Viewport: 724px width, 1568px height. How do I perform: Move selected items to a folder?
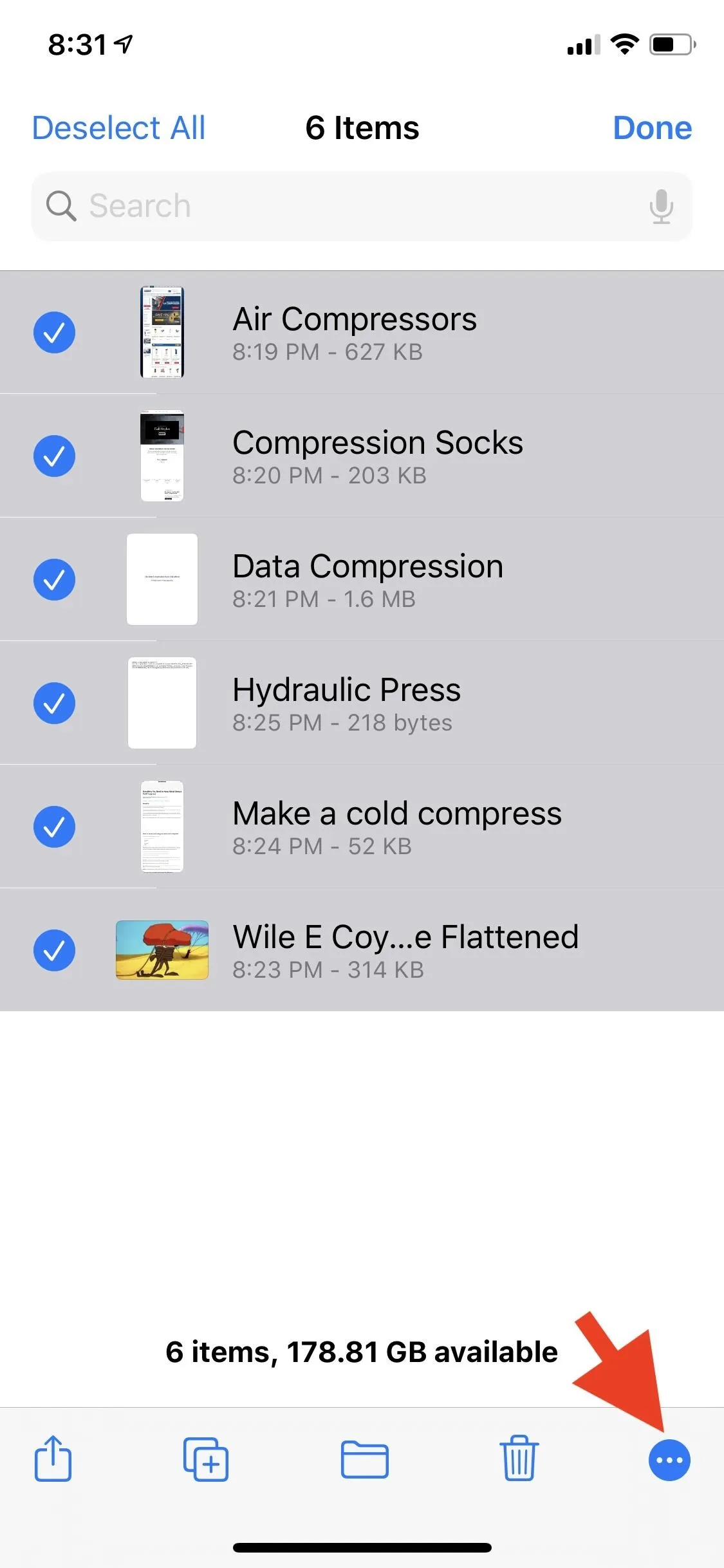[364, 1459]
